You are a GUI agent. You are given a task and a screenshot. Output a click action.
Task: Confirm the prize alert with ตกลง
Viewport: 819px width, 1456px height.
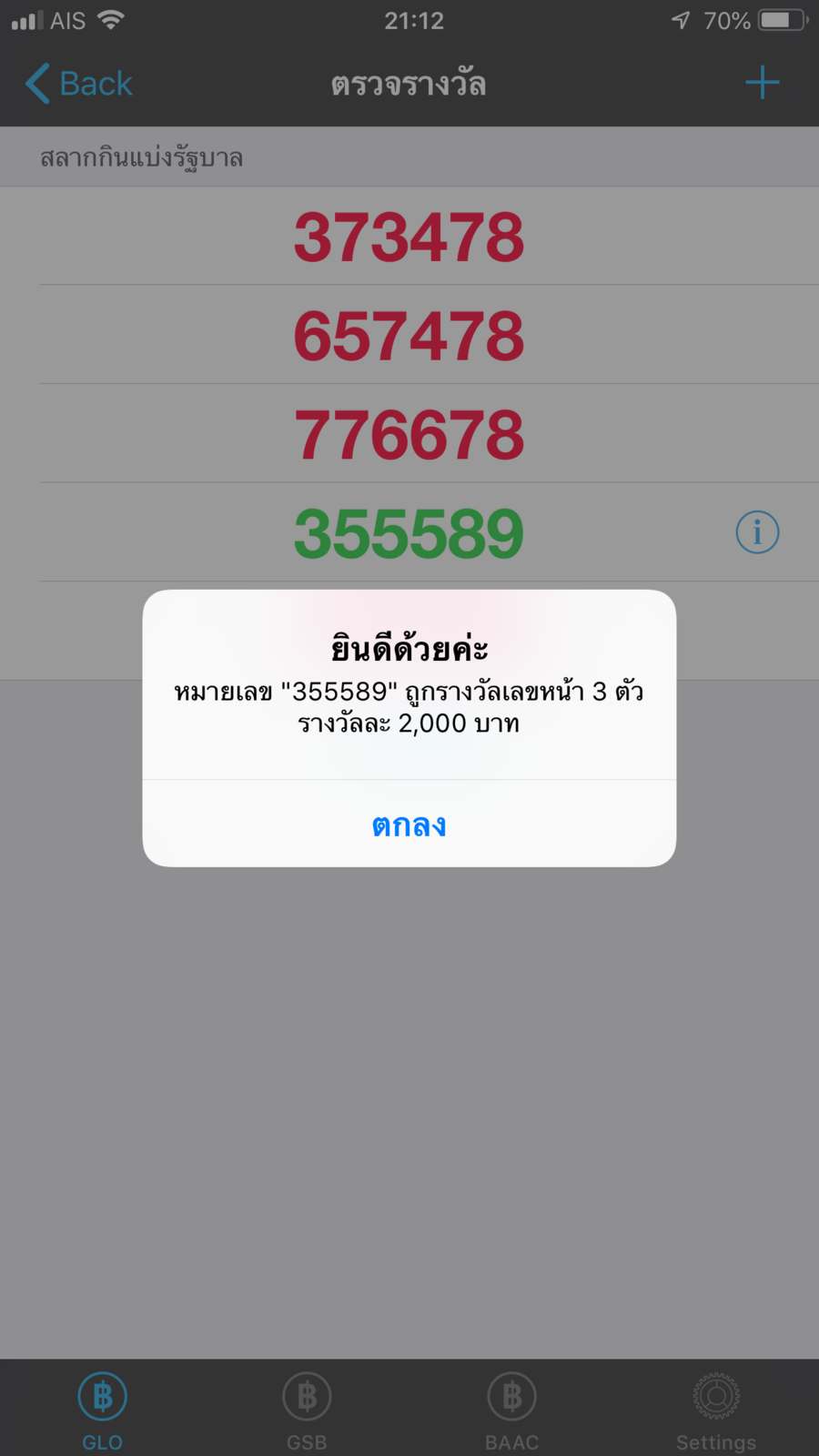pos(409,824)
